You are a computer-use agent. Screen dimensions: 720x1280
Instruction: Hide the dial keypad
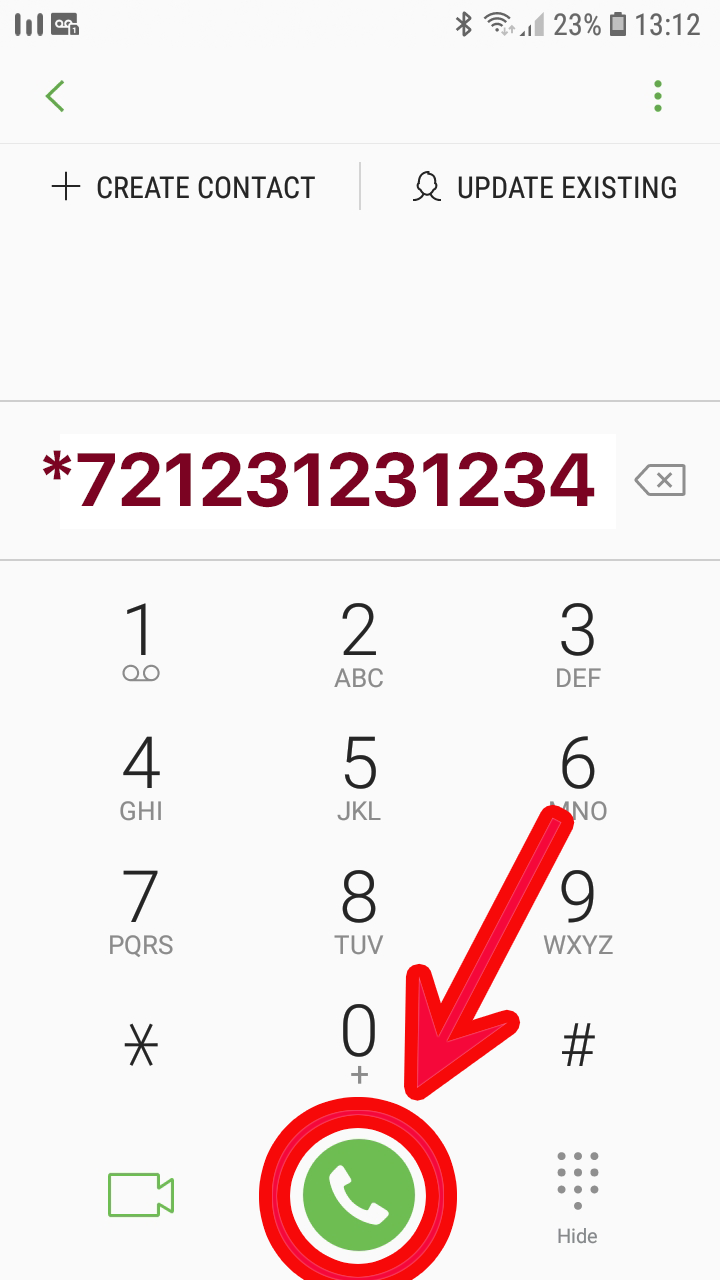(578, 1198)
